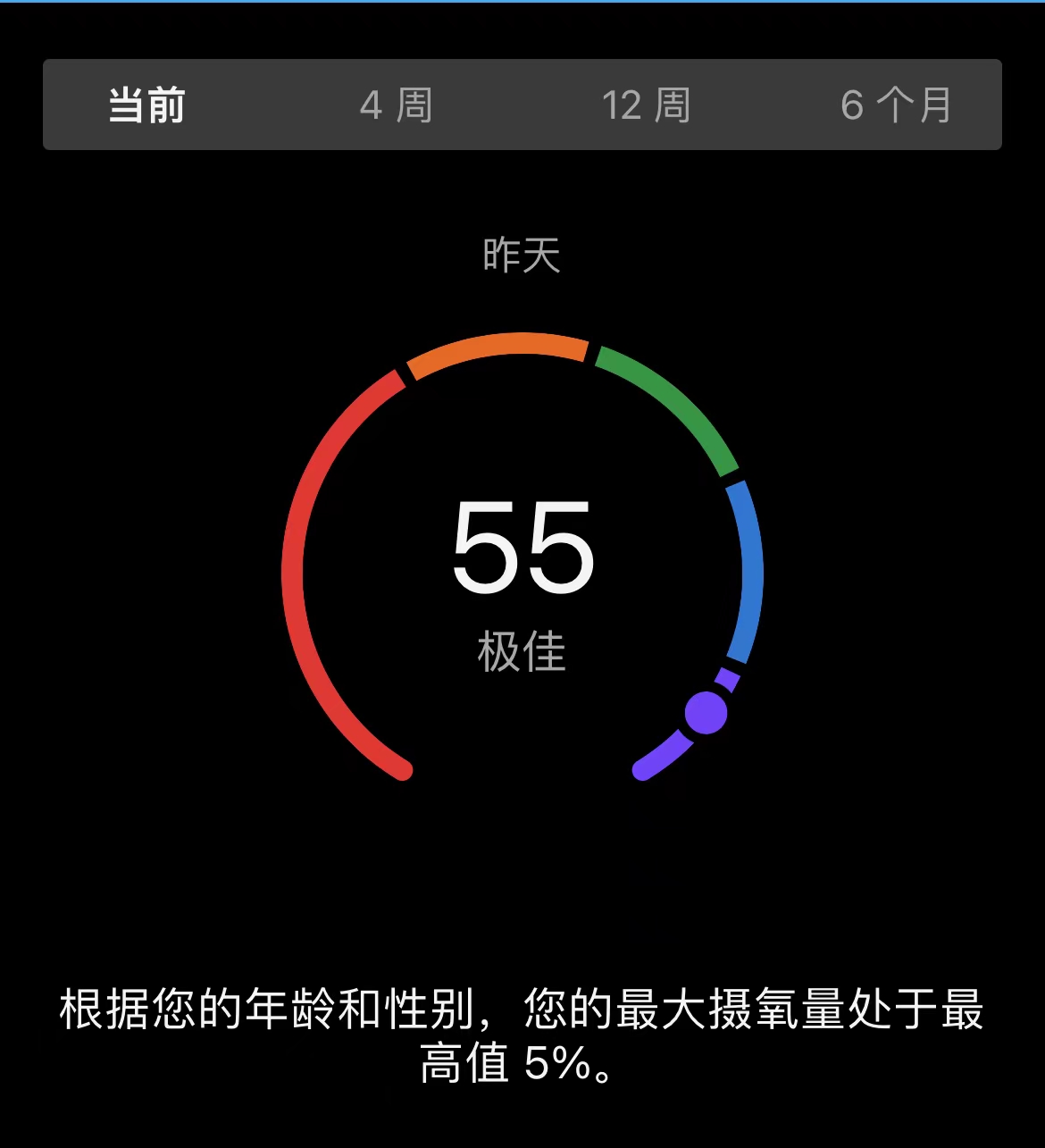
Task: Switch to the 12 周 view
Action: point(647,105)
